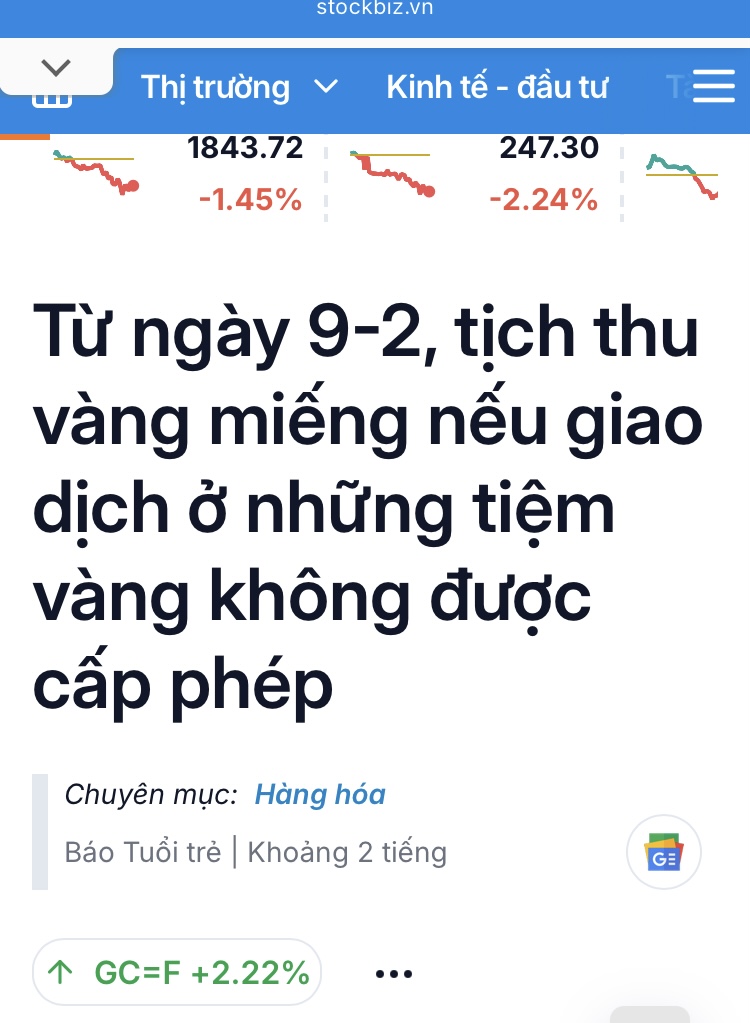Open the Hàng hóa category link
Viewport: 750px width, 1023px height.
coord(320,795)
